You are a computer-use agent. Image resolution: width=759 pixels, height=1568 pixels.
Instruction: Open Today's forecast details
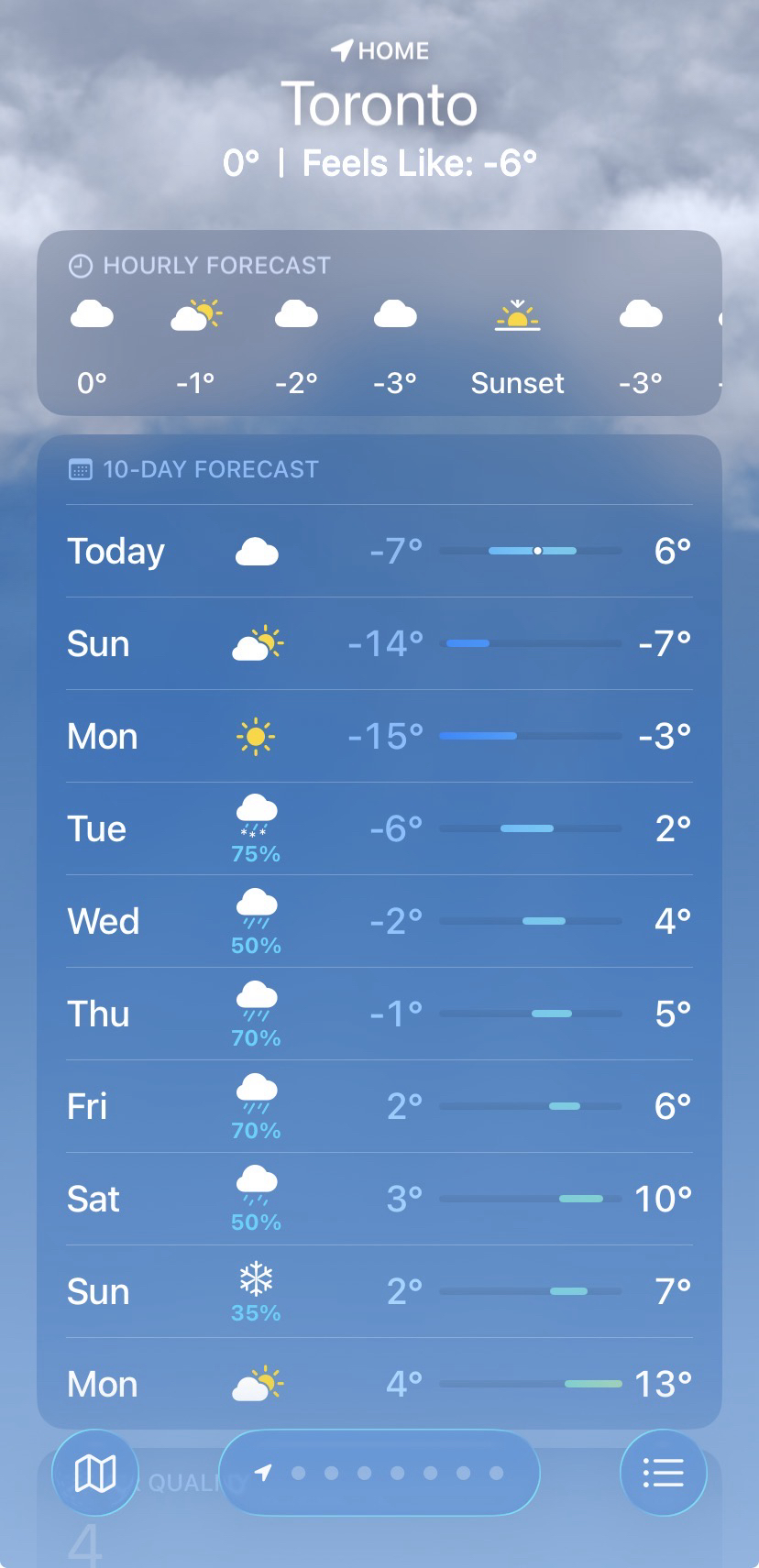tap(379, 552)
